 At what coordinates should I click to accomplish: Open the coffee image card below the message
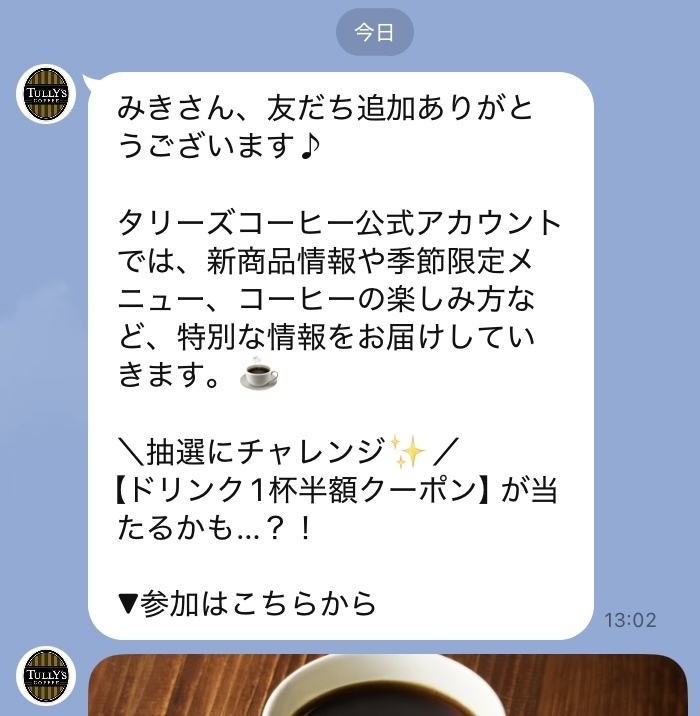[388, 686]
